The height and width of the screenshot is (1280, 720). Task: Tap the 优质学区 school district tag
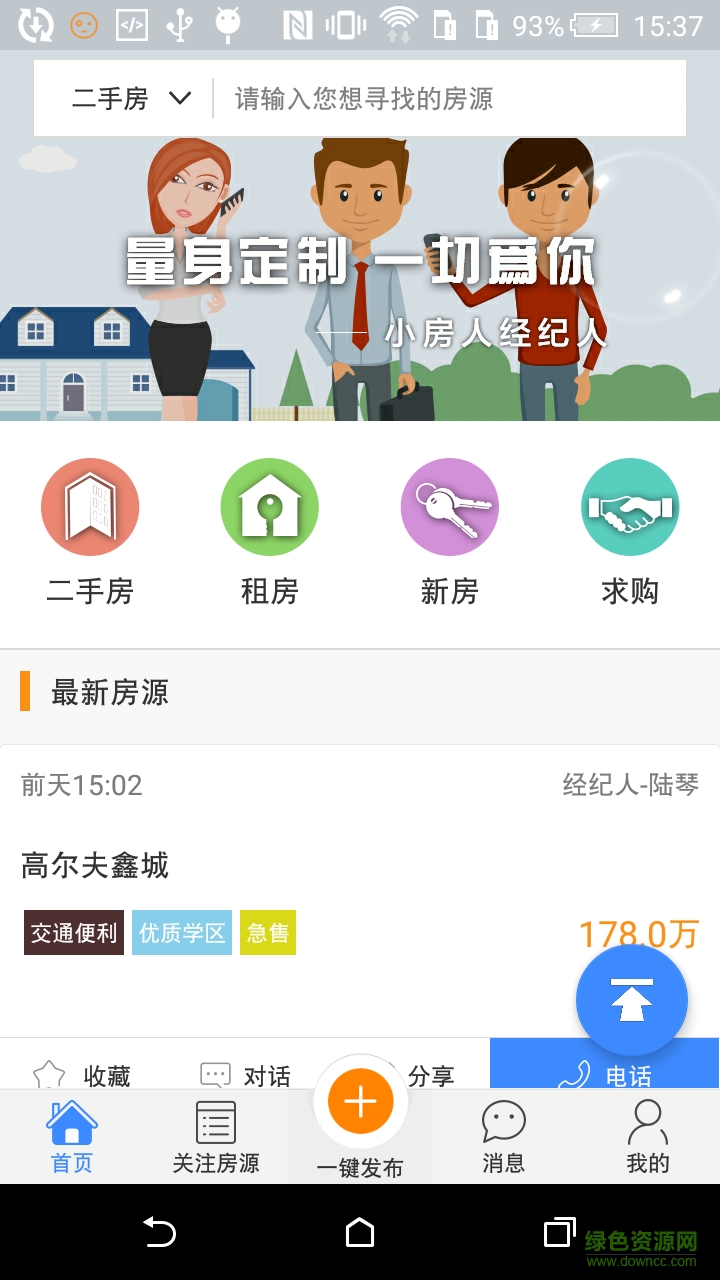181,932
